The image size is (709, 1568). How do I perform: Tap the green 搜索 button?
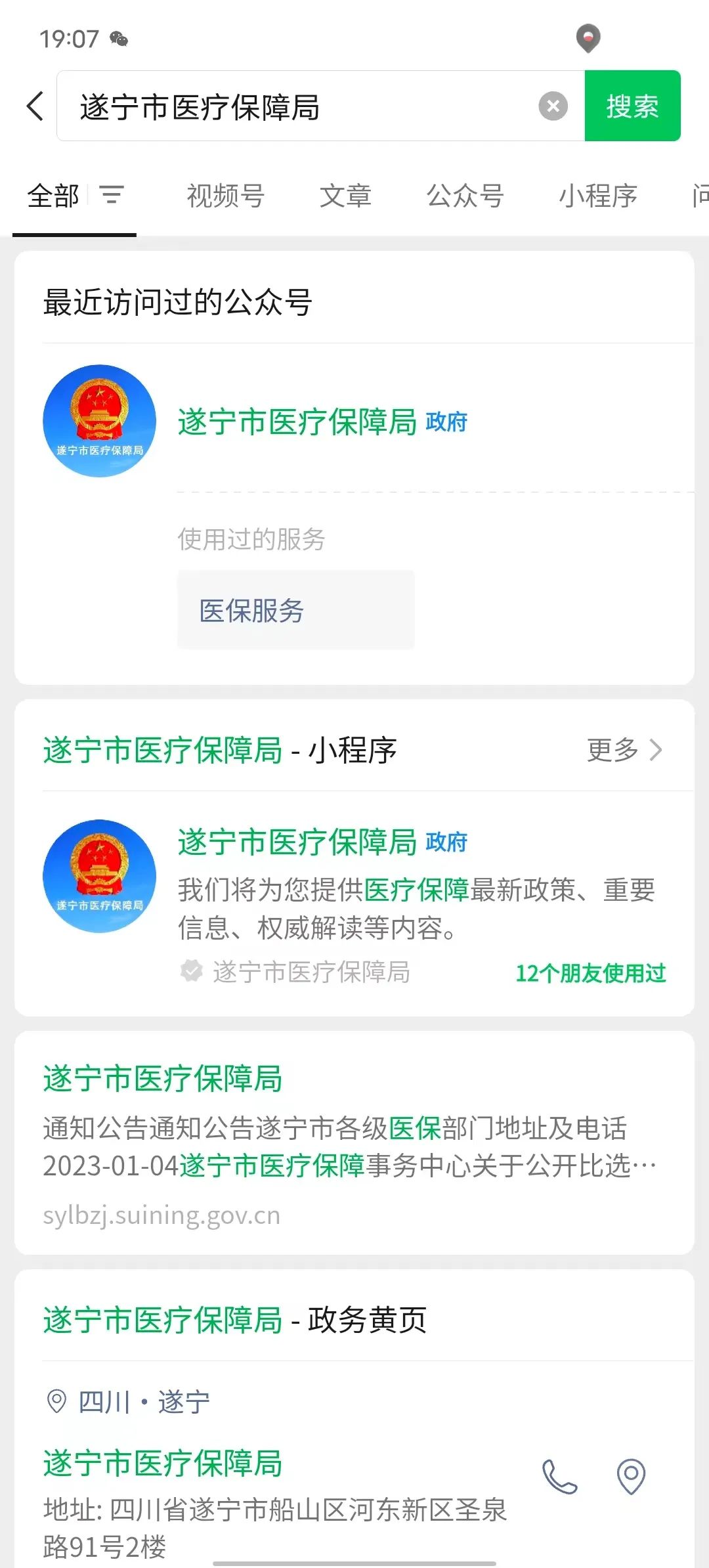pos(632,106)
